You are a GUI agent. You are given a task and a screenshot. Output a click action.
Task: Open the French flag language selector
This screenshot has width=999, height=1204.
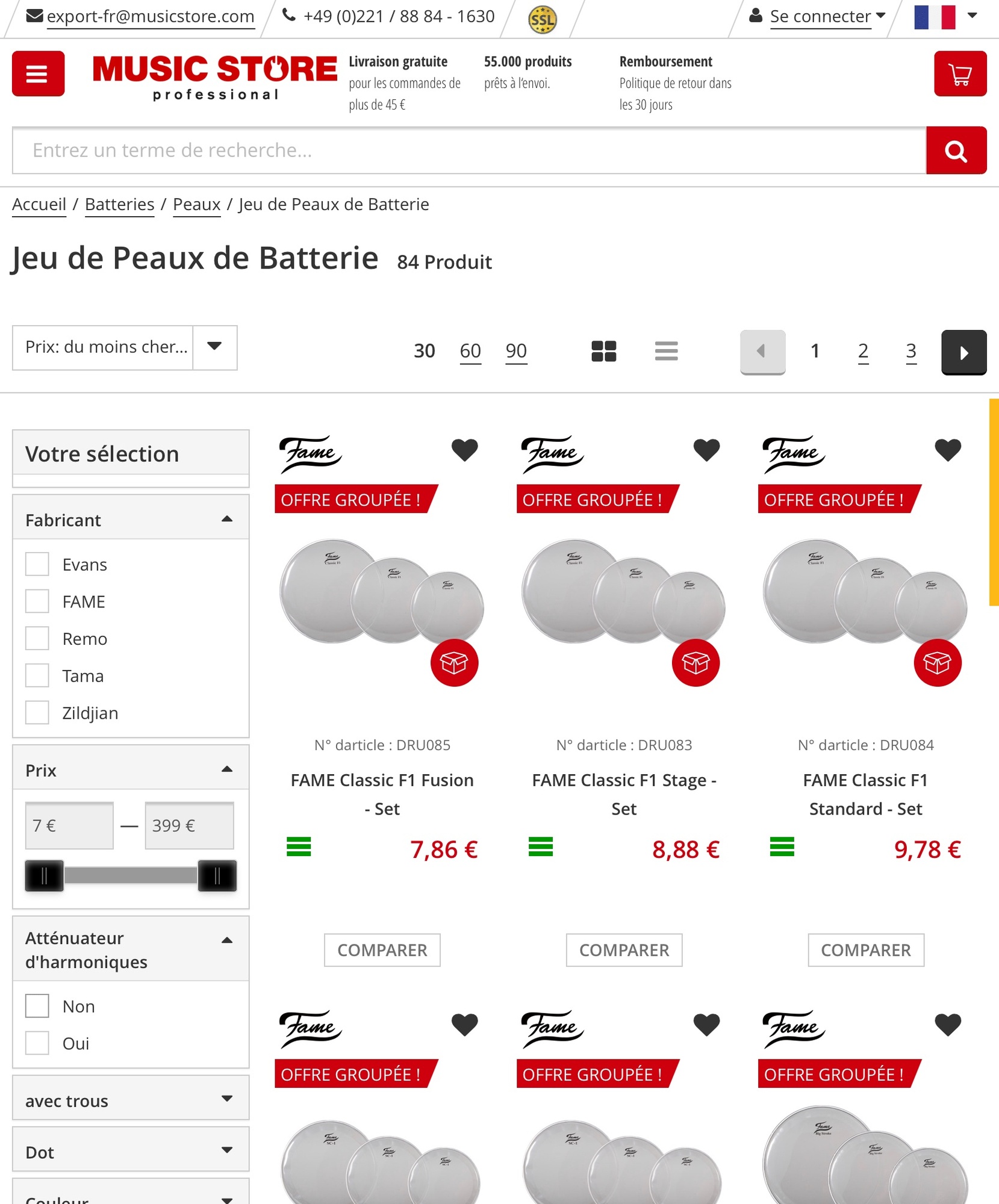944,16
